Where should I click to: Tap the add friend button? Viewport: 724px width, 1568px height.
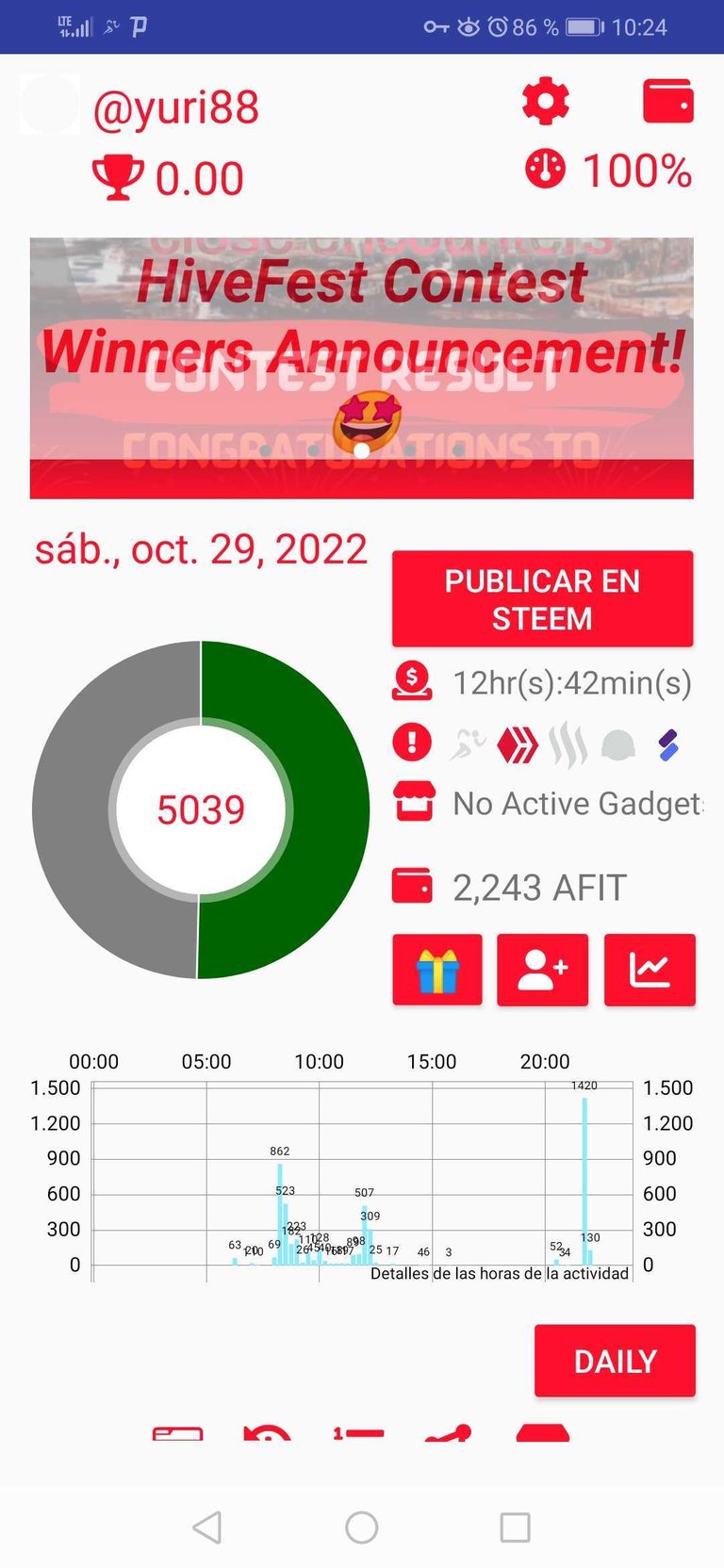tap(542, 970)
